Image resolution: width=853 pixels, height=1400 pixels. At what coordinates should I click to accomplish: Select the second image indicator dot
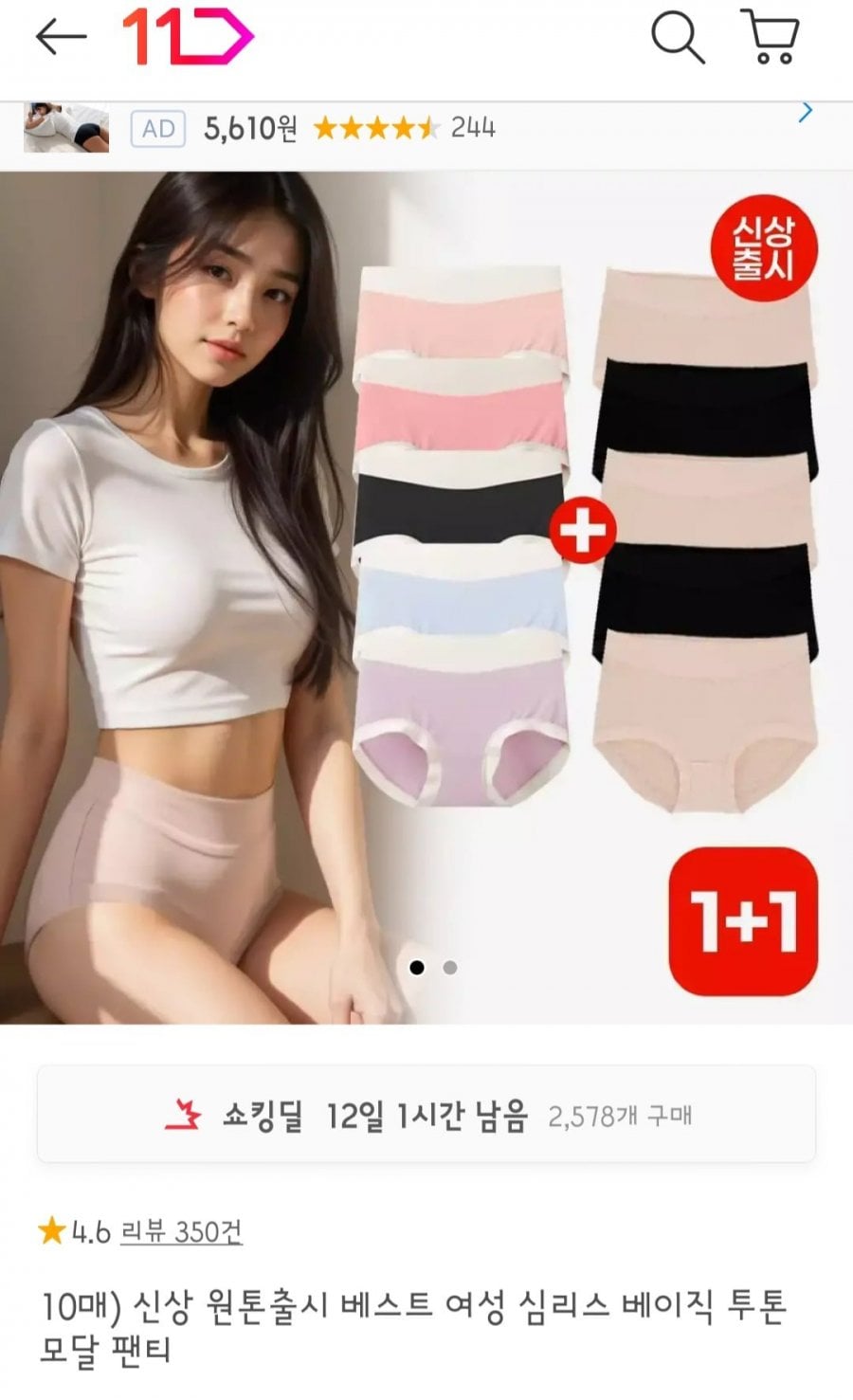pos(450,968)
